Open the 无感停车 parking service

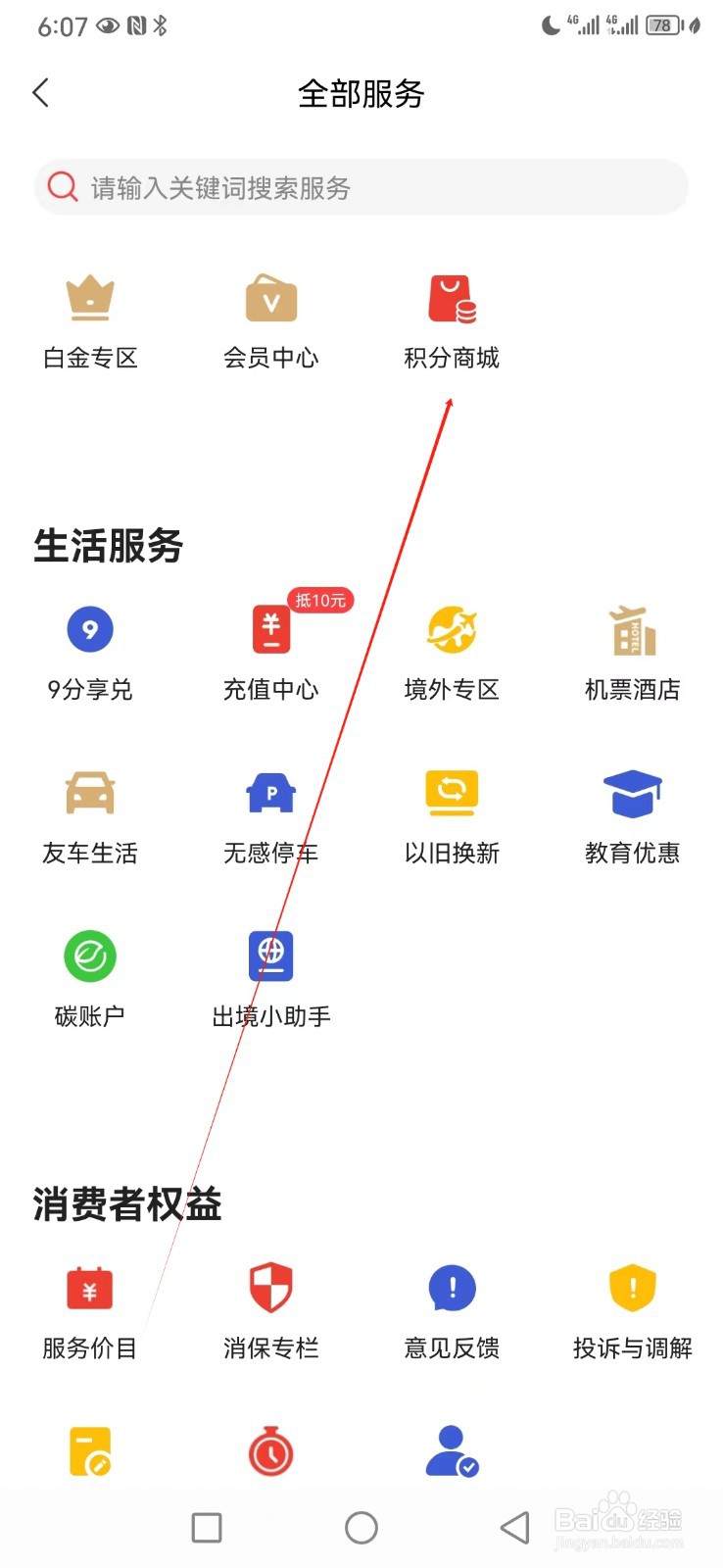(x=270, y=813)
